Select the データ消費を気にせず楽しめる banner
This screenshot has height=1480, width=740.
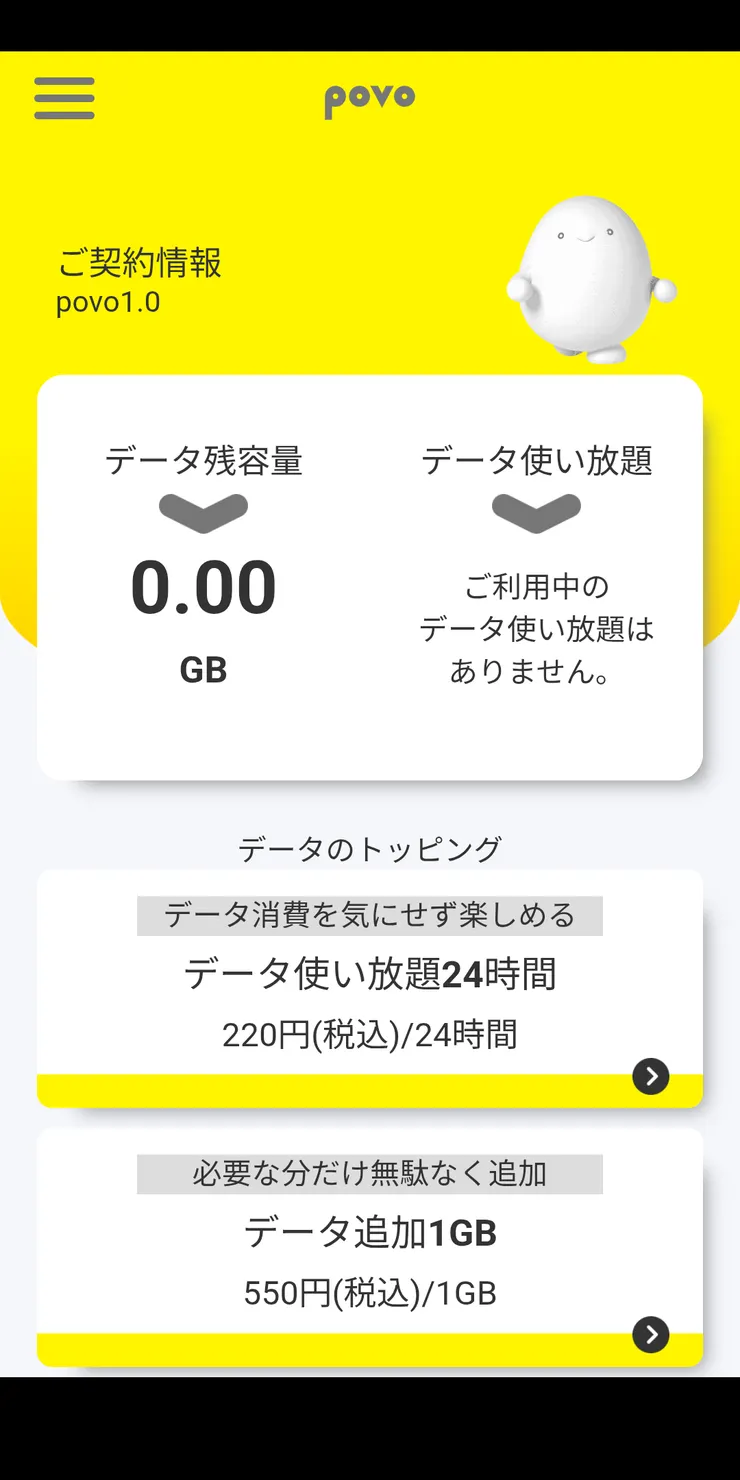point(370,914)
